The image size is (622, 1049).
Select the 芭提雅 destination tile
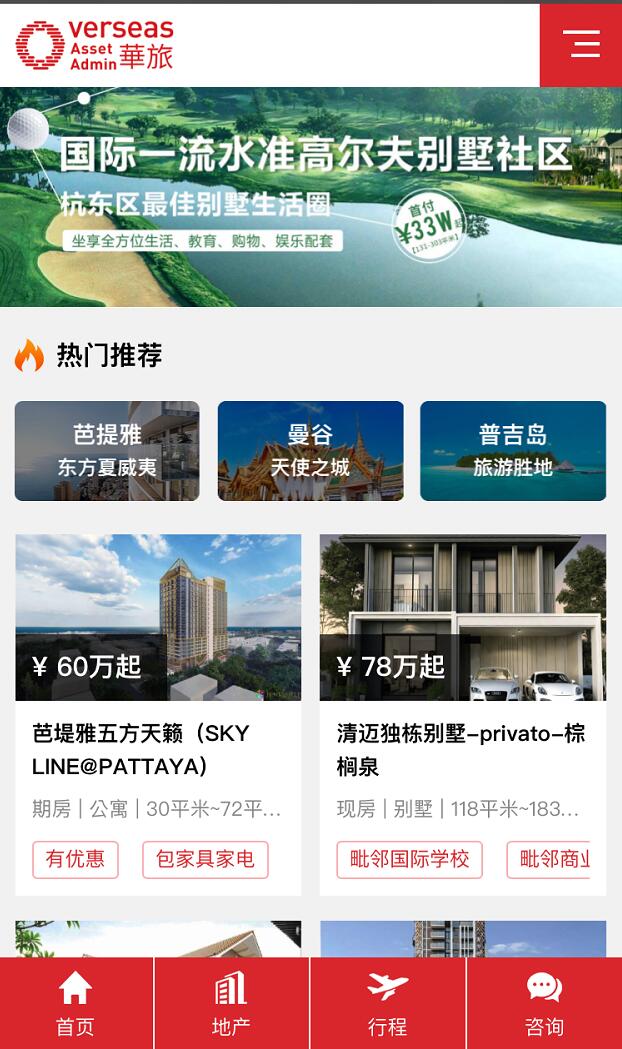pos(107,451)
